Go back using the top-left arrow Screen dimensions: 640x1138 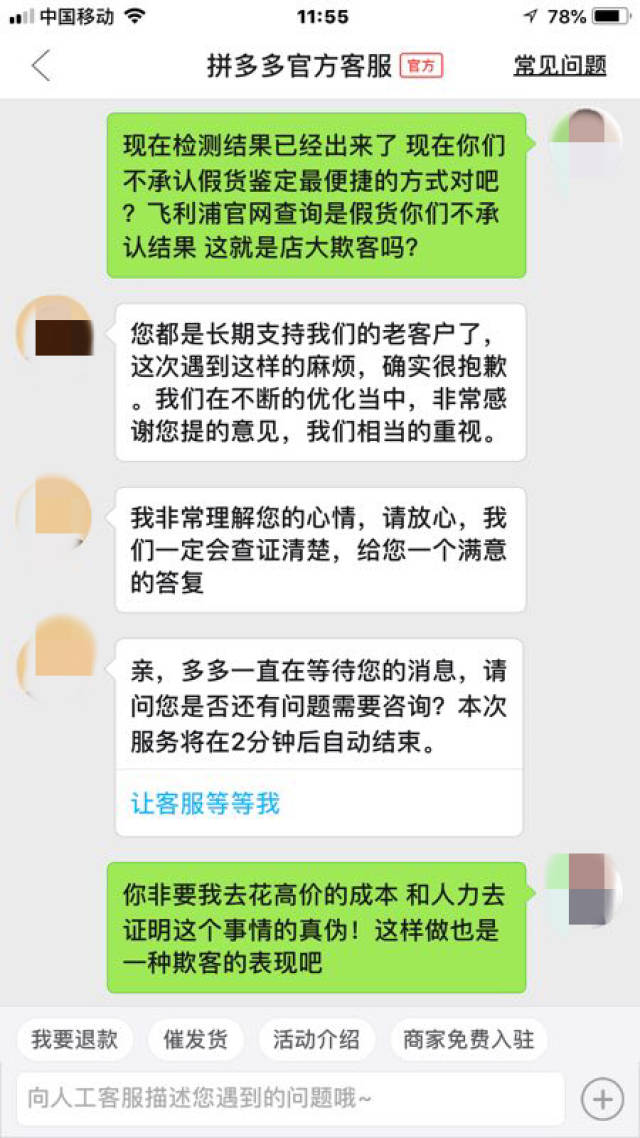(40, 66)
